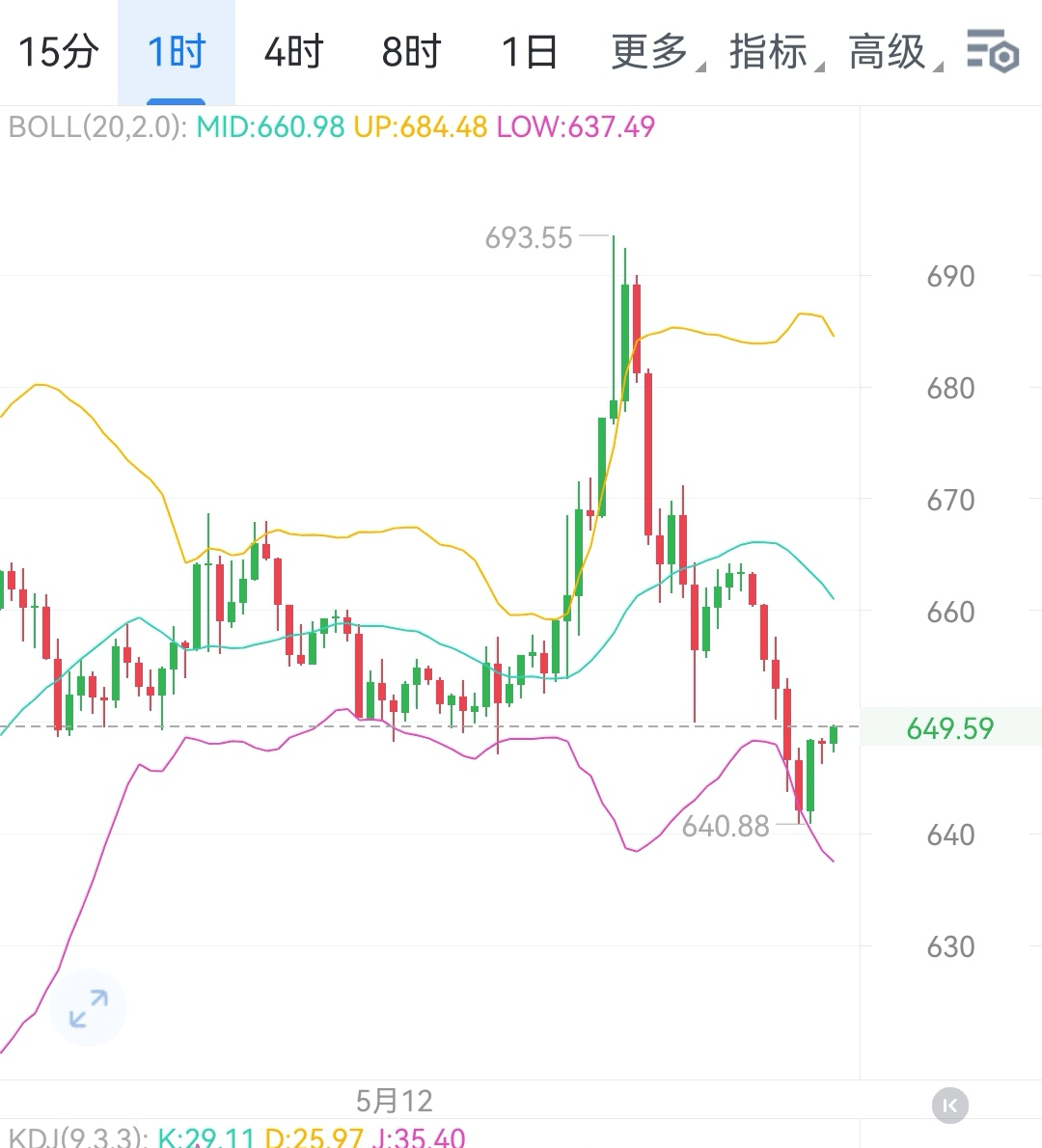Select the 1时 timeframe tab

pyautogui.click(x=177, y=52)
